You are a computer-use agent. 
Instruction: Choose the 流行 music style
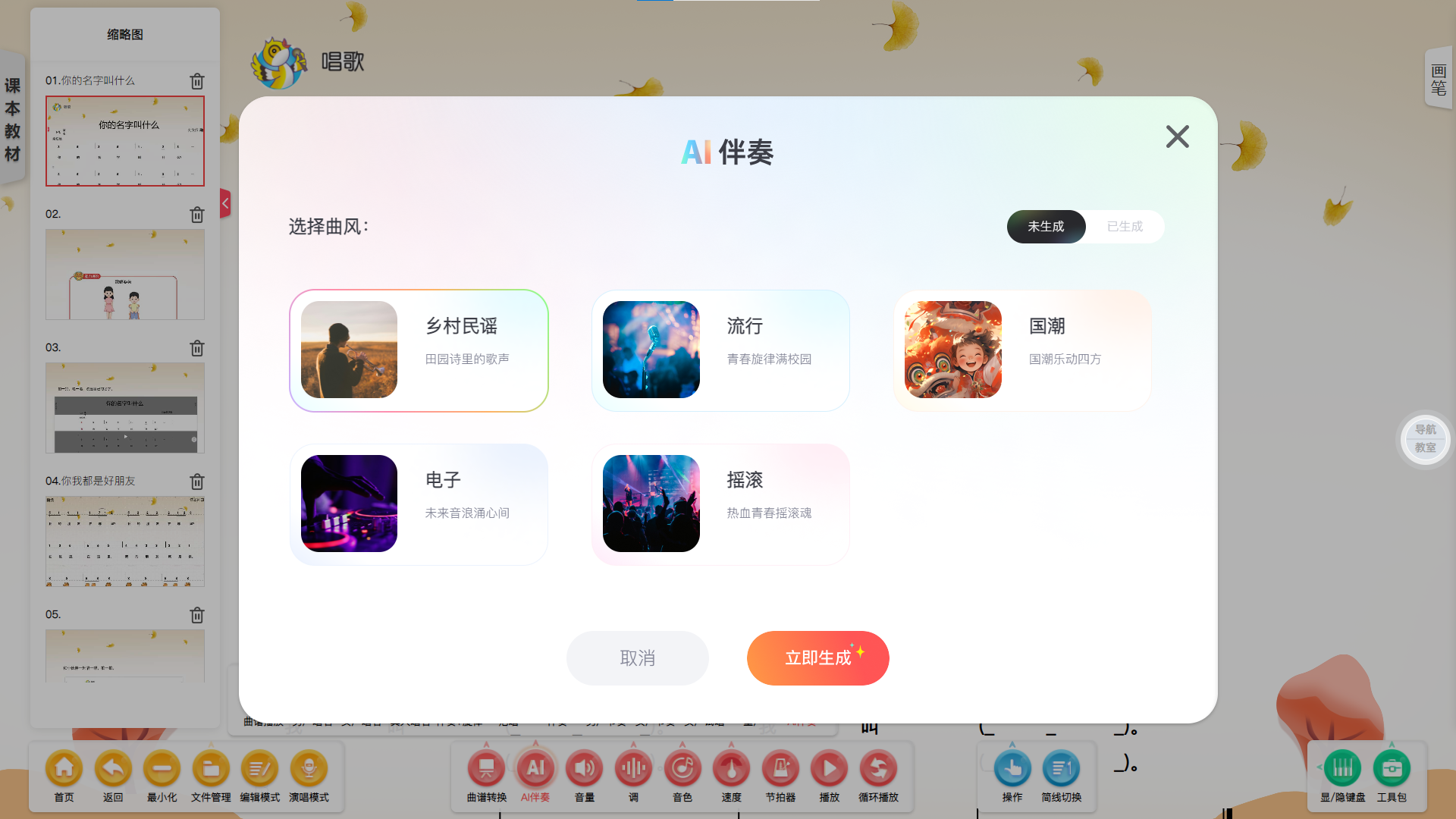tap(720, 350)
